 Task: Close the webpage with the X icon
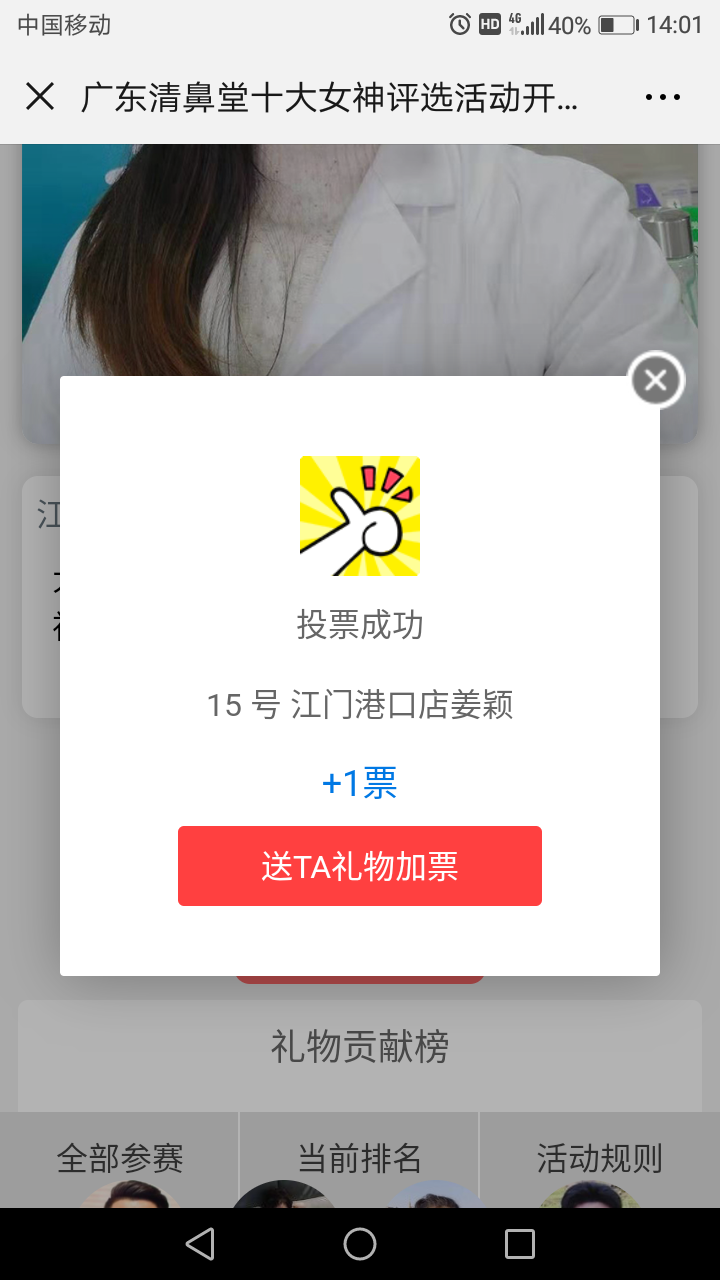coord(40,97)
